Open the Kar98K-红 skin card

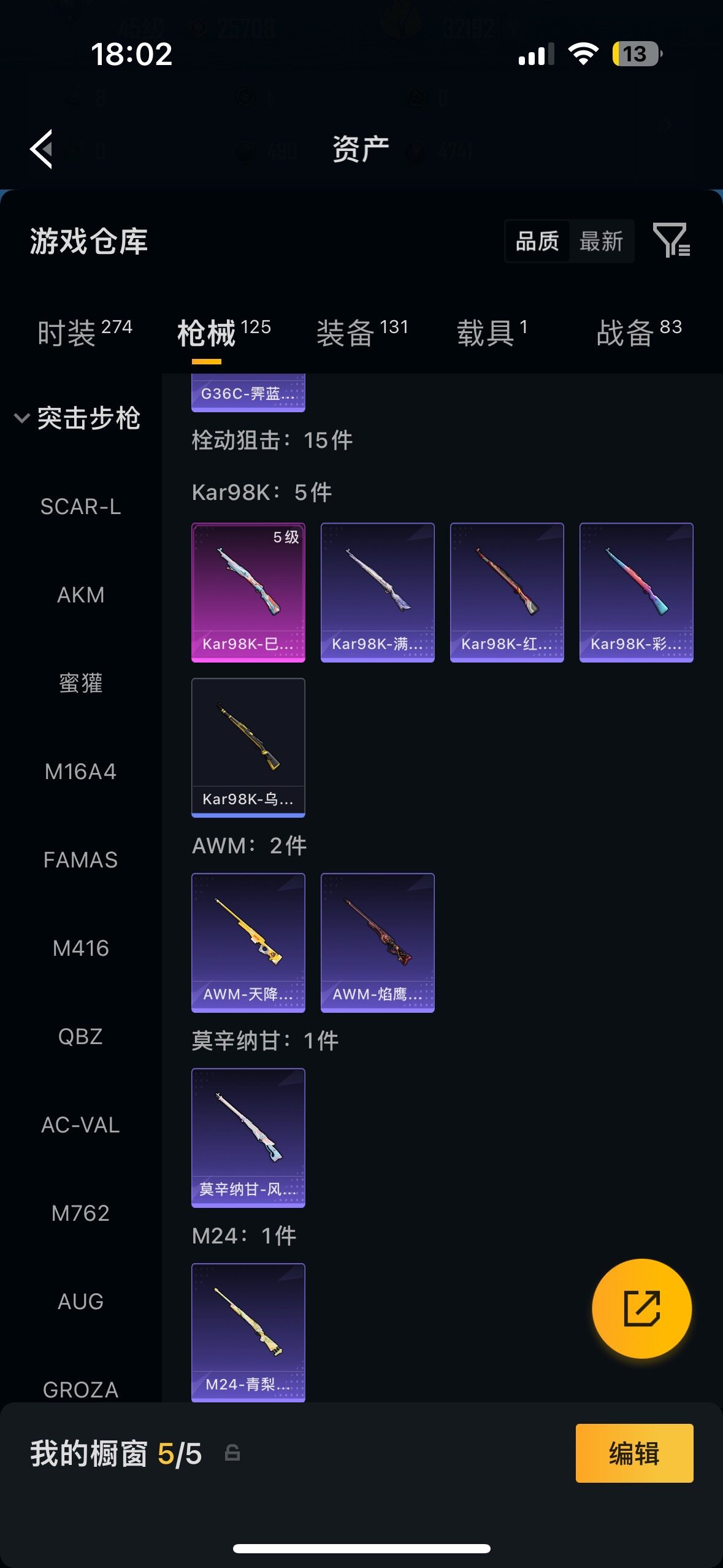tap(507, 593)
